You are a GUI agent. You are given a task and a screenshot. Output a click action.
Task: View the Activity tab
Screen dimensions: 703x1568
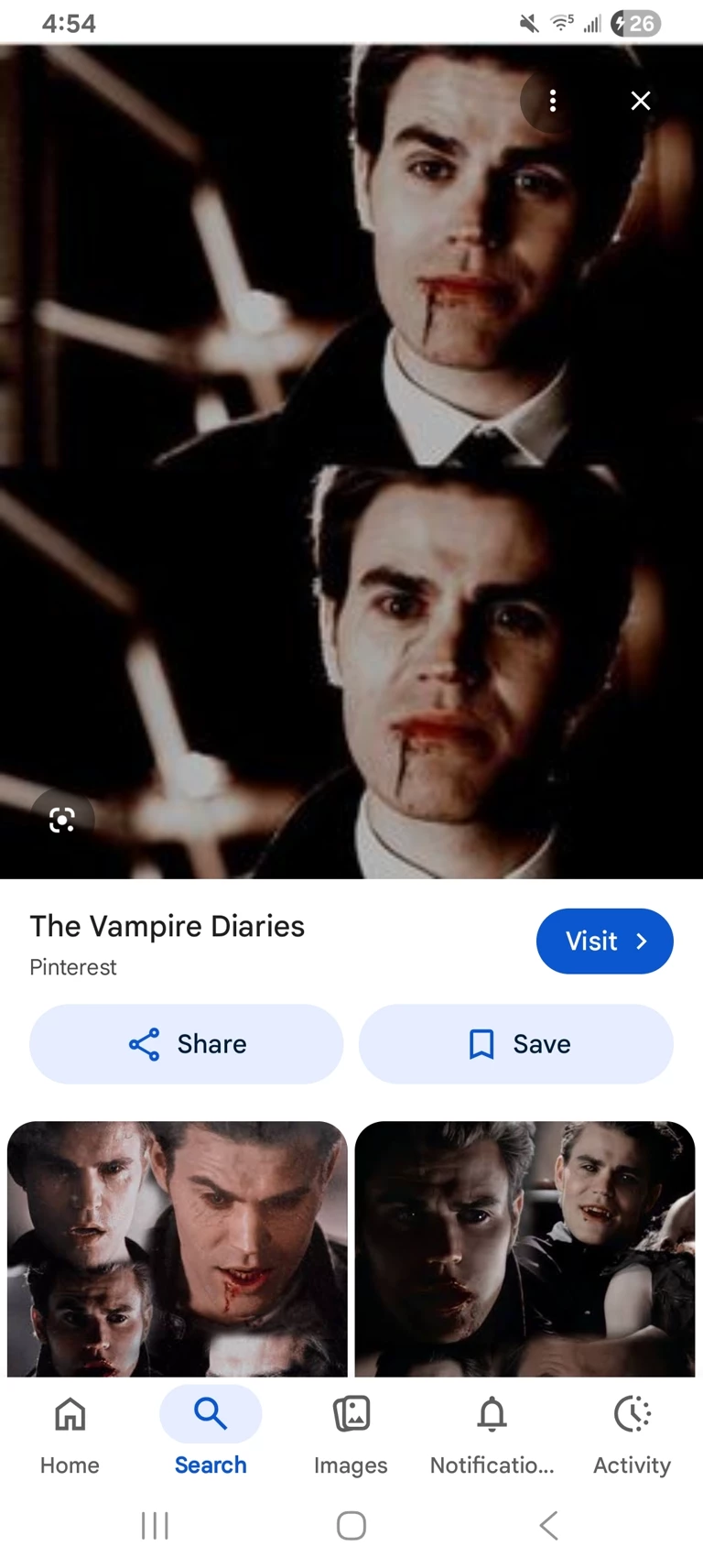[632, 1433]
